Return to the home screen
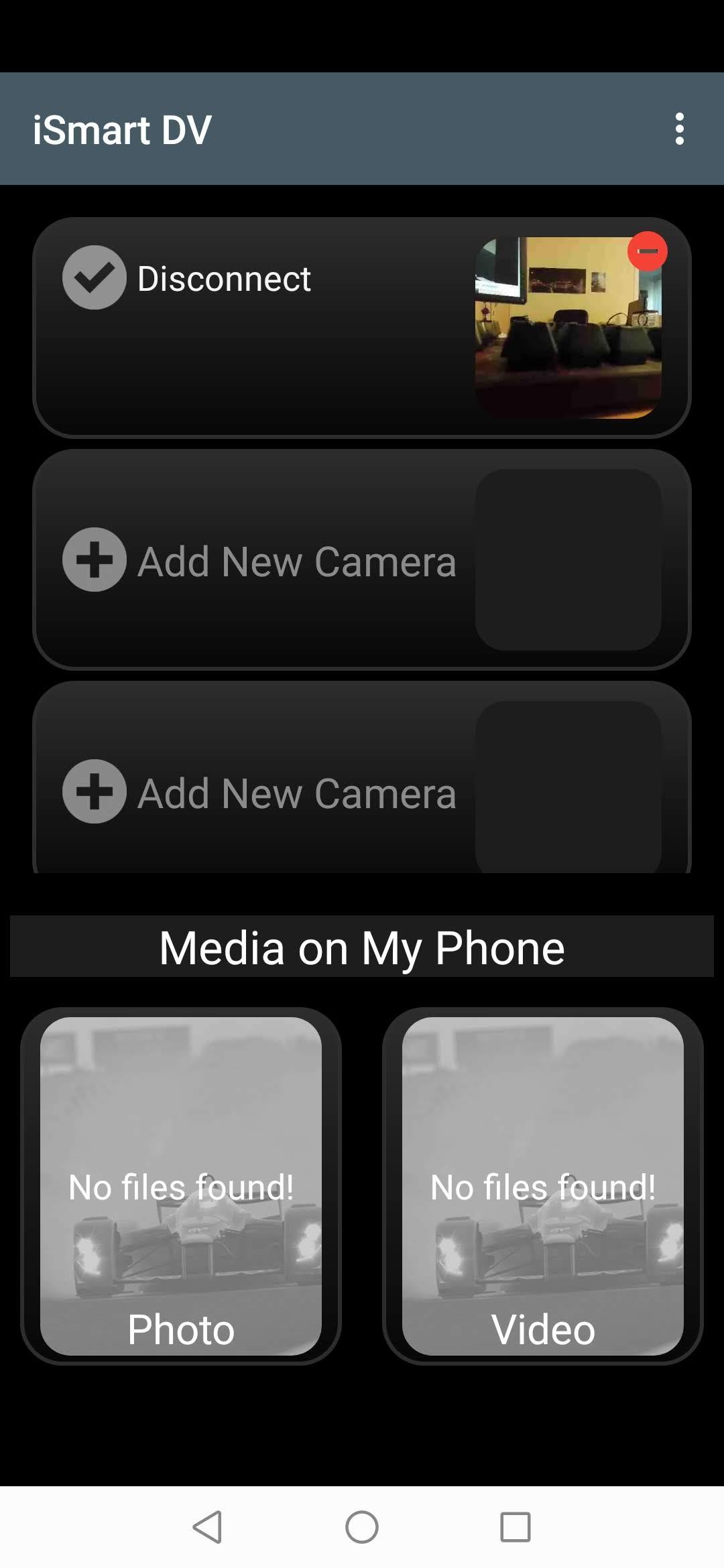724x1568 pixels. 362,1527
